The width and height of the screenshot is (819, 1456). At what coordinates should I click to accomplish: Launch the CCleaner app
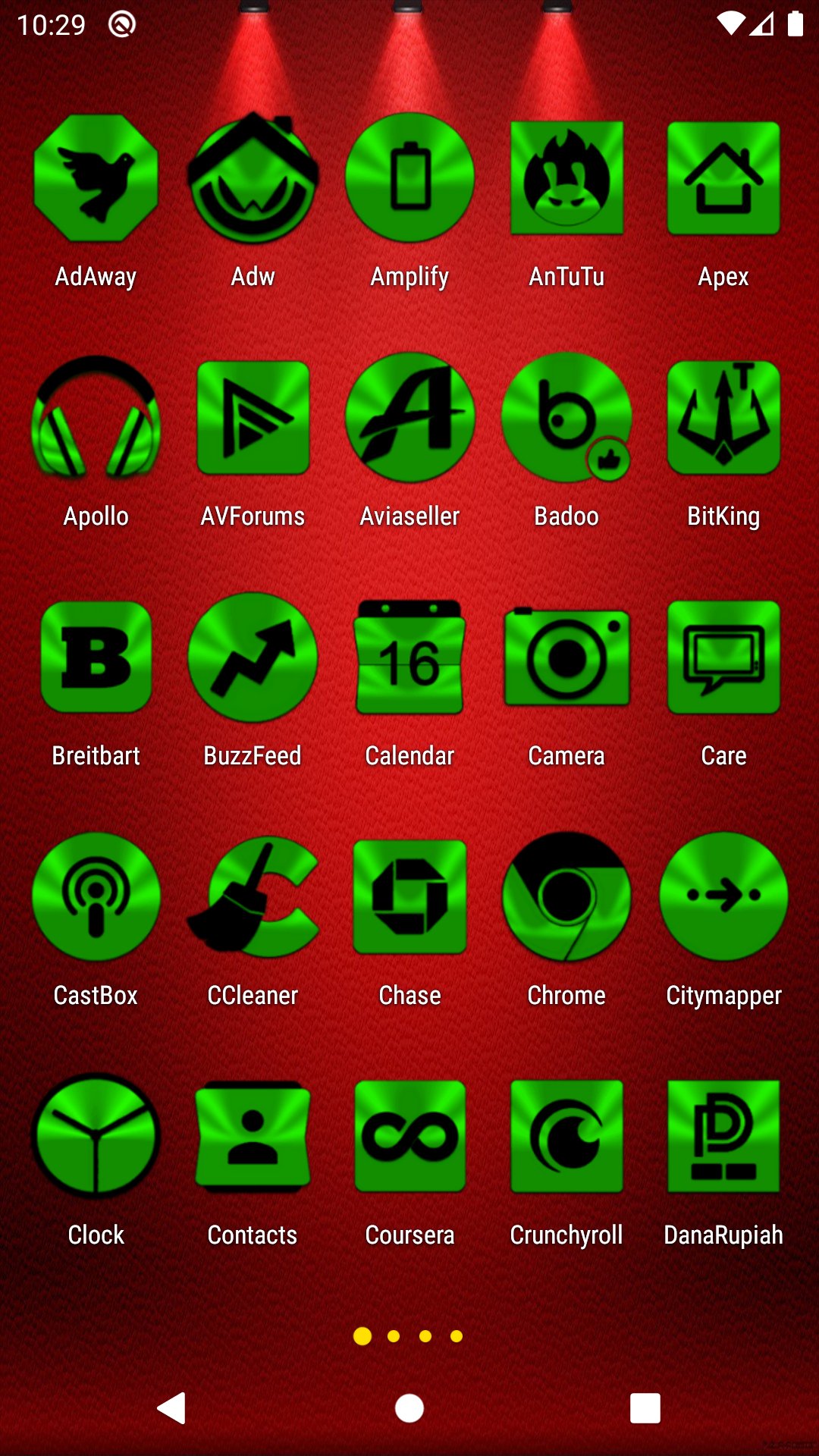point(253,898)
